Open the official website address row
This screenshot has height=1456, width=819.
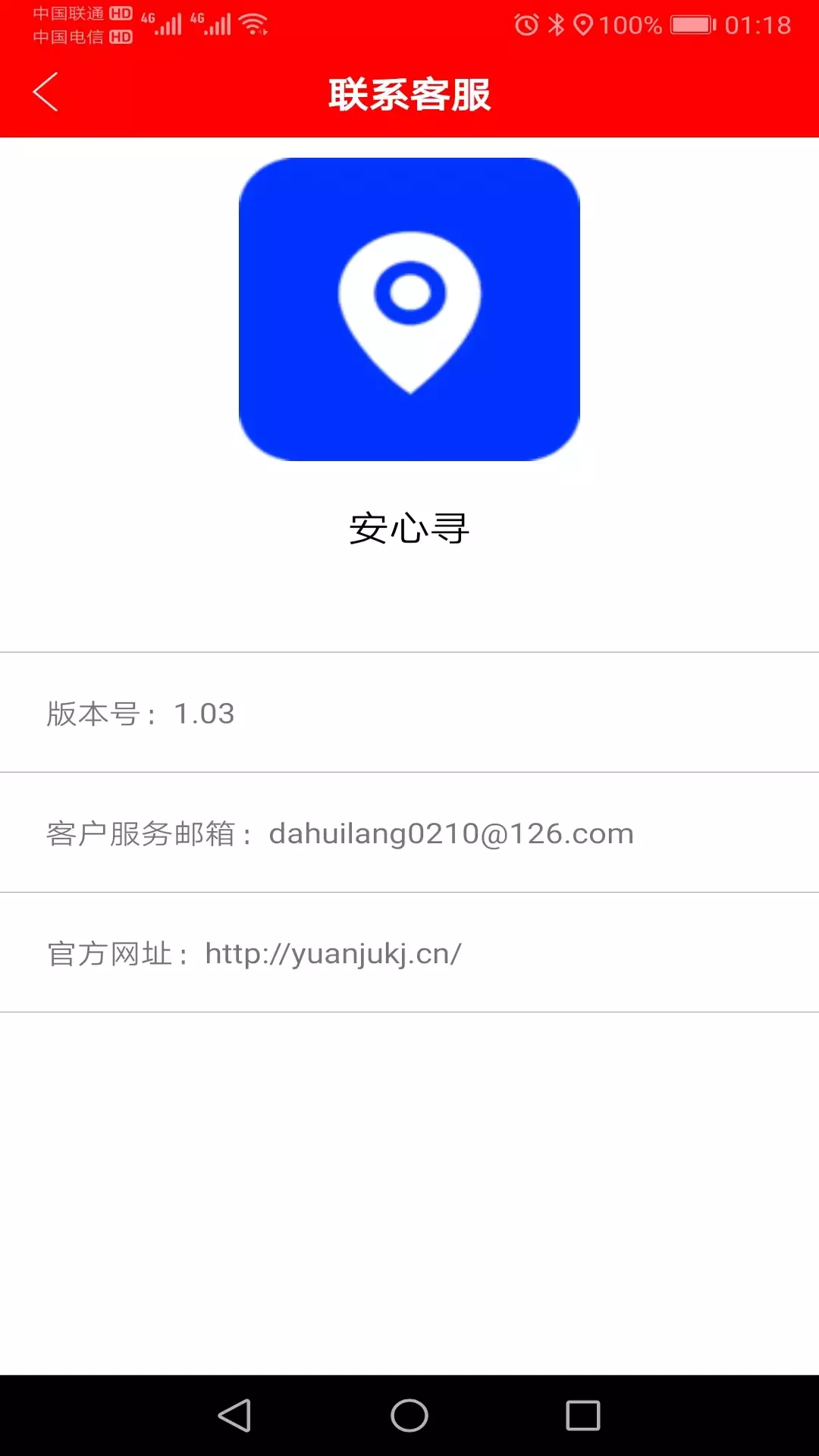(x=409, y=952)
